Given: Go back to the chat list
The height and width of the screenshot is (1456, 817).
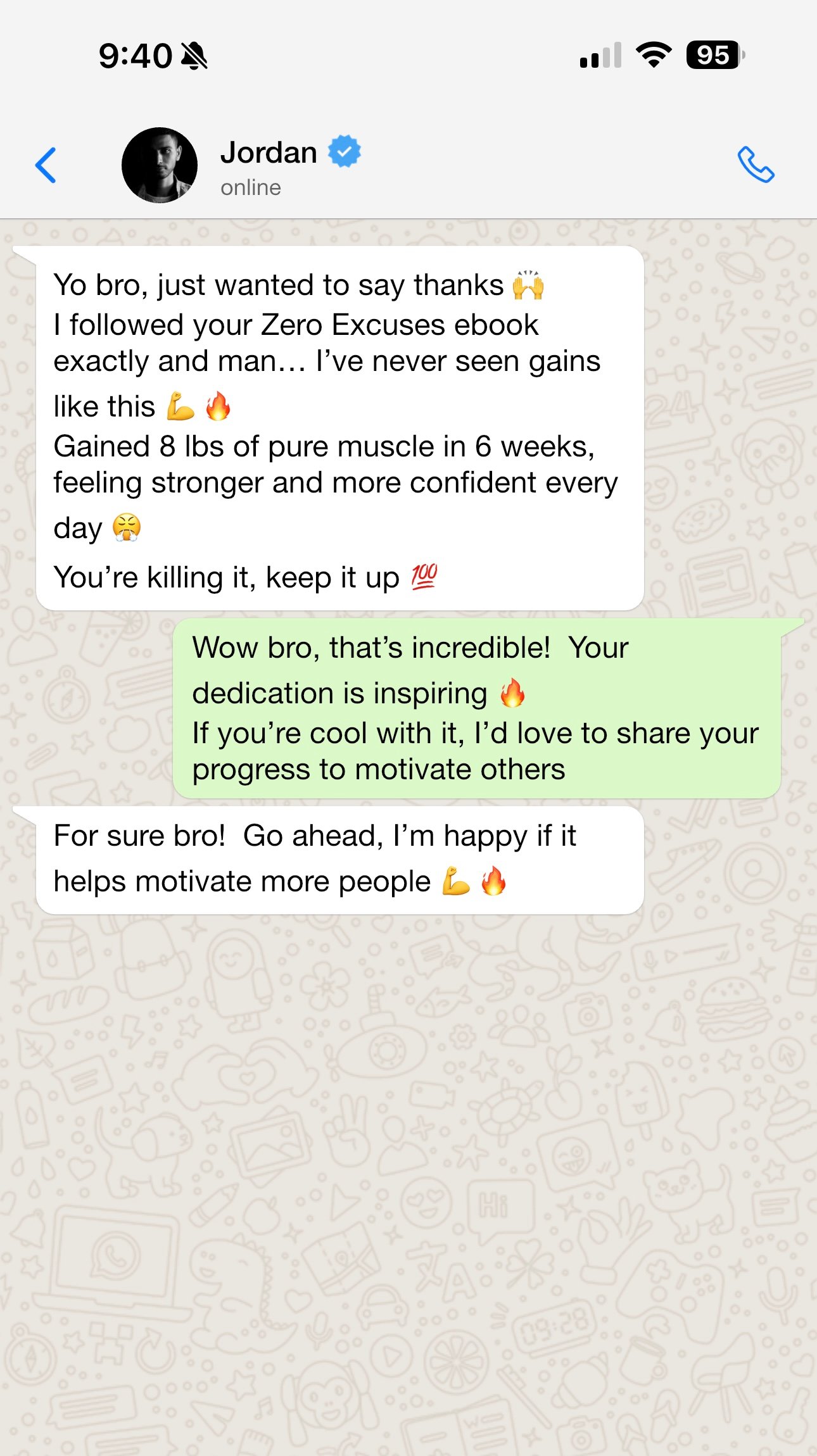Looking at the screenshot, I should tap(46, 165).
